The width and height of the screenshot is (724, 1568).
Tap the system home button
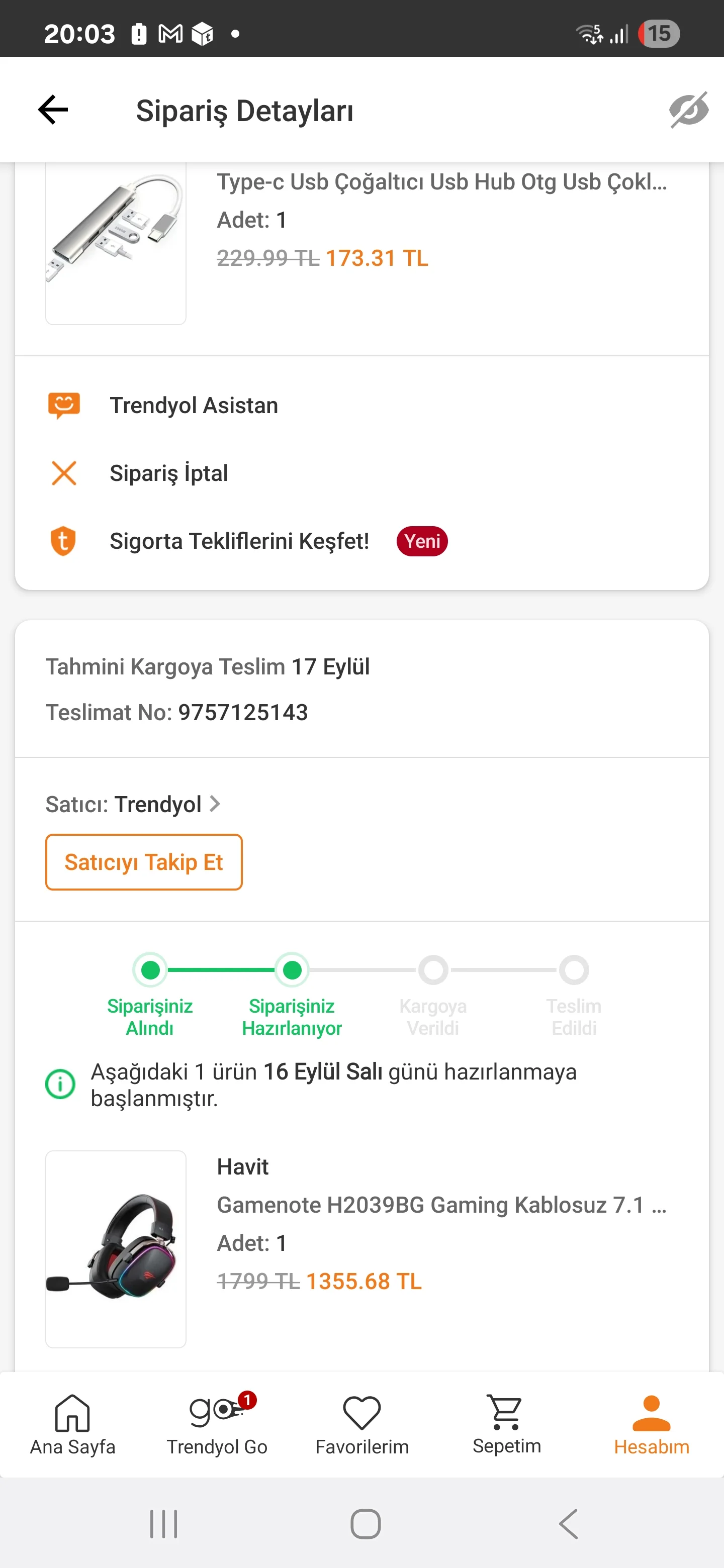coord(366,1524)
